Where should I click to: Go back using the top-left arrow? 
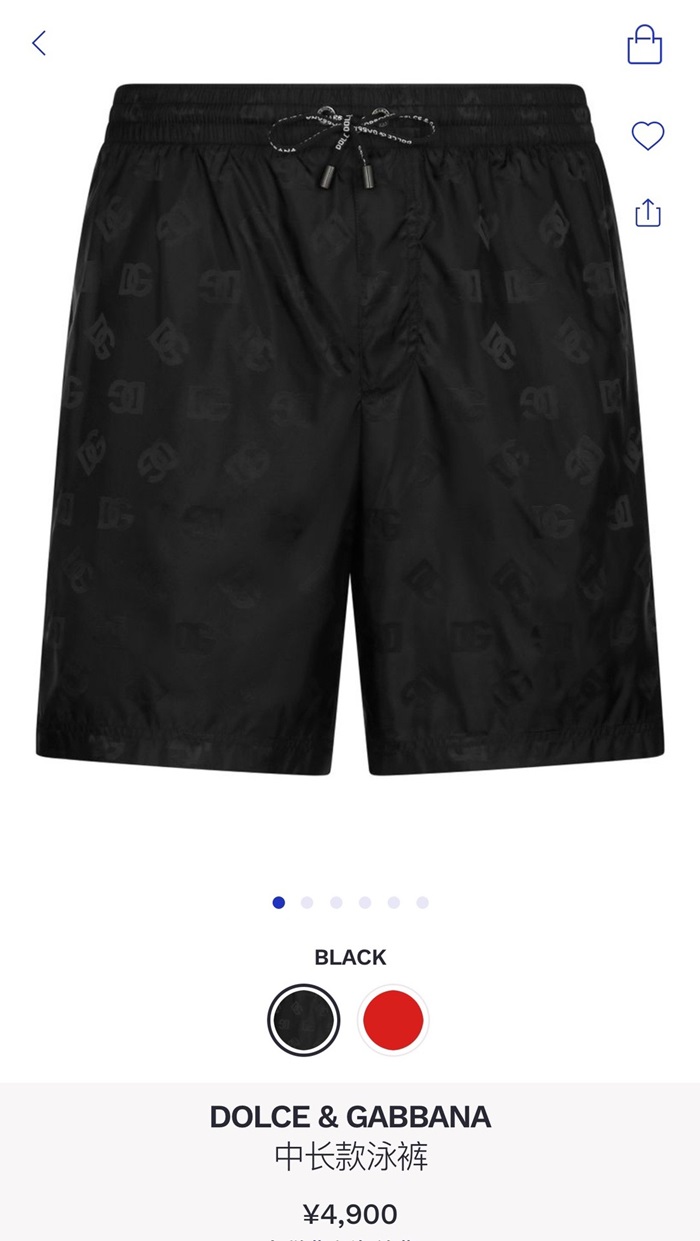[x=39, y=43]
